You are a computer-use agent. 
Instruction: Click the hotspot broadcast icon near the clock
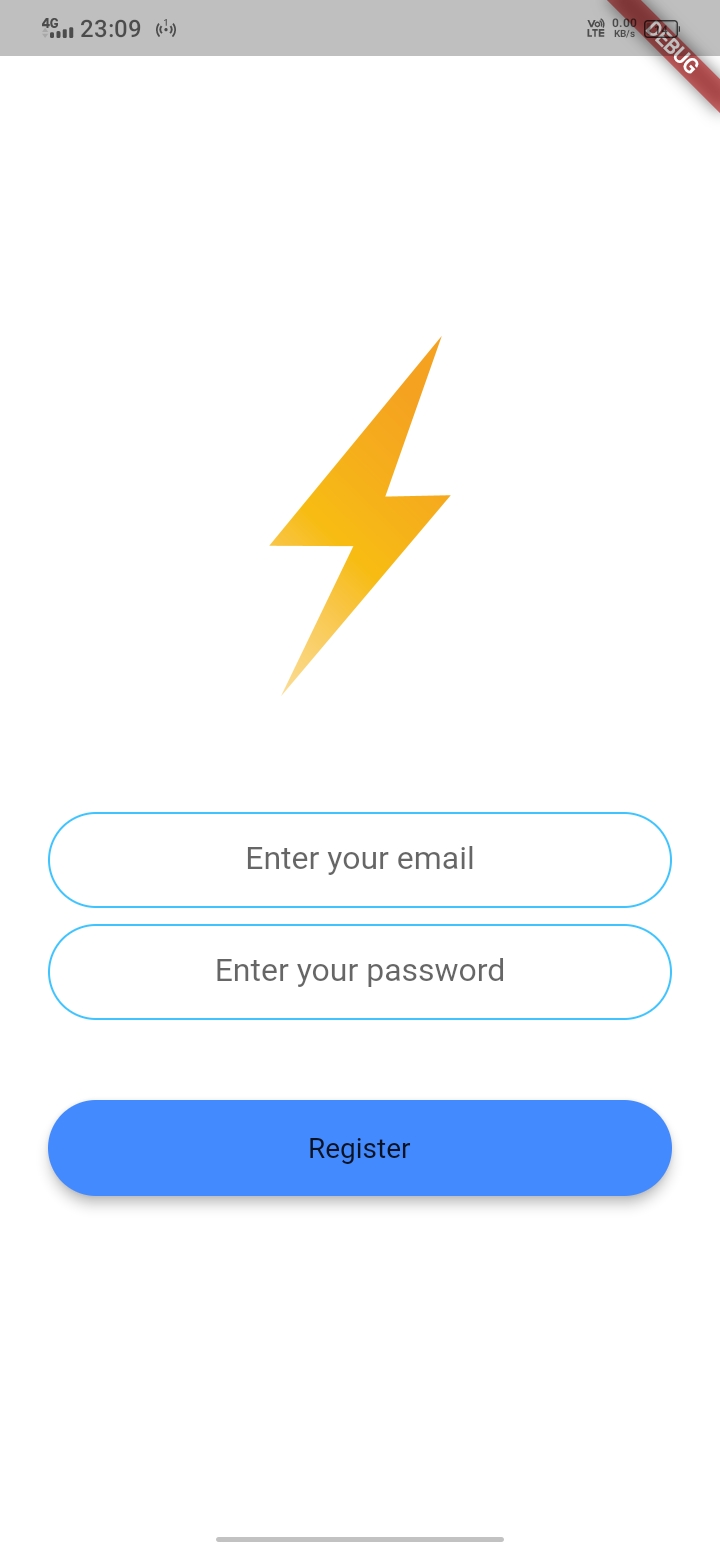coord(165,28)
